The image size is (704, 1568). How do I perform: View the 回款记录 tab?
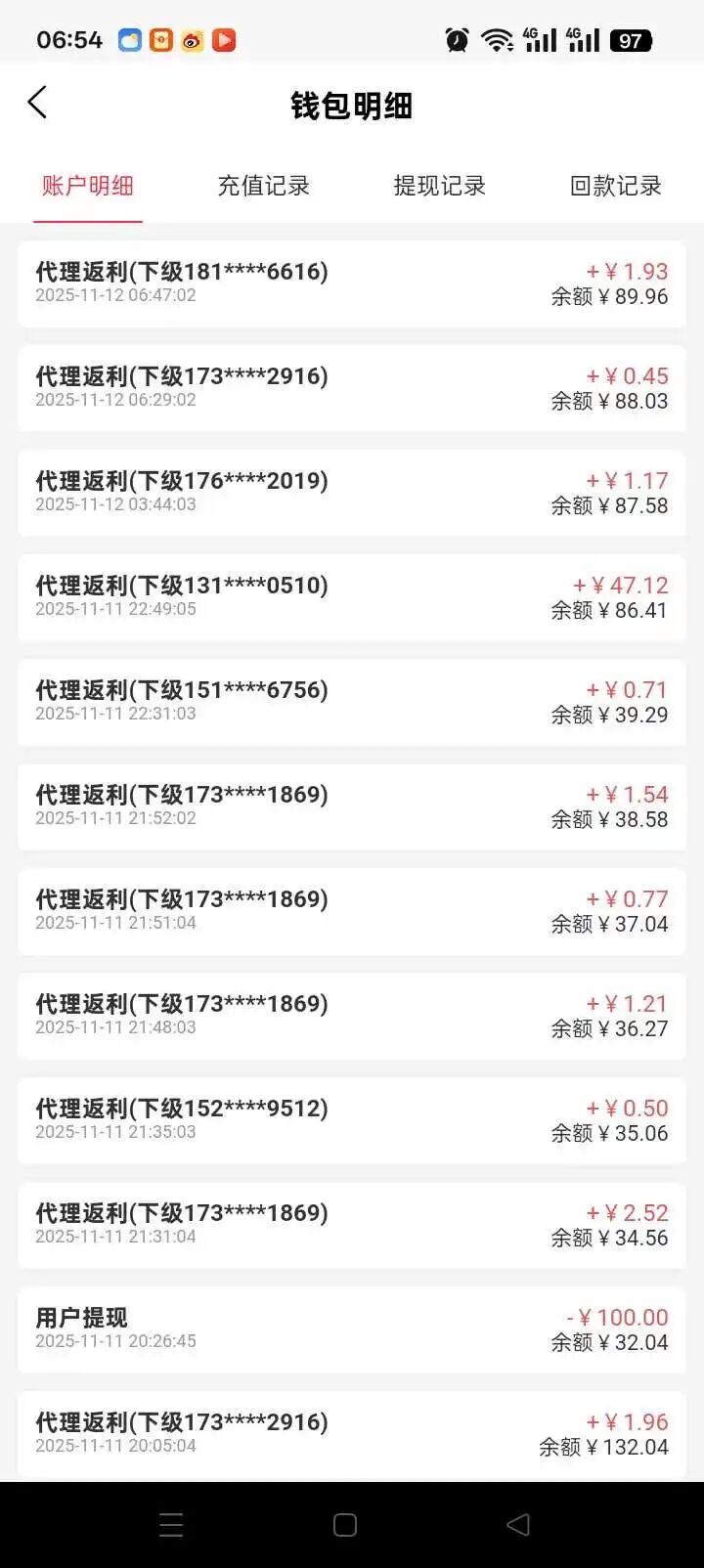tap(615, 186)
